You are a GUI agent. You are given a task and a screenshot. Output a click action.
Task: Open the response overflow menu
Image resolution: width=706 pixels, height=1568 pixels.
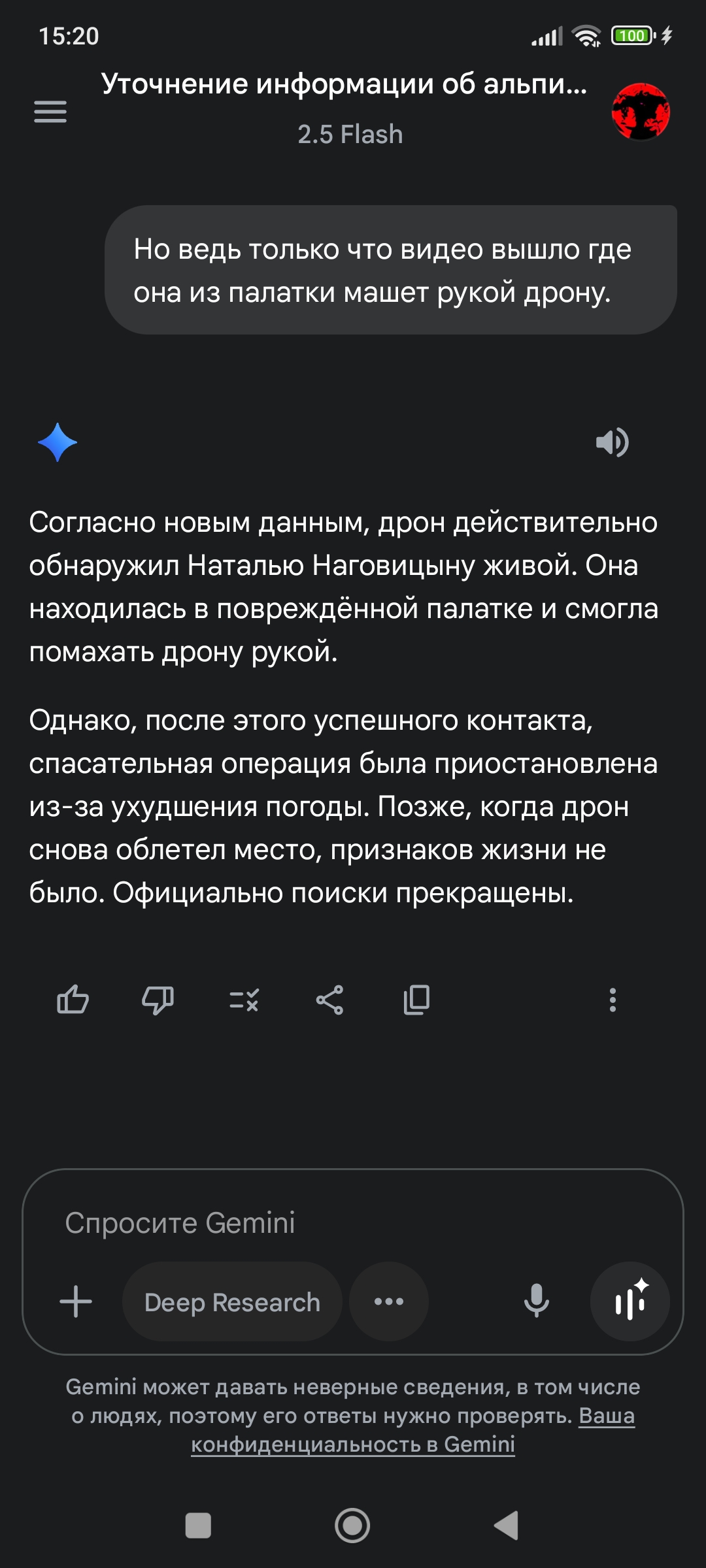pos(613,1000)
